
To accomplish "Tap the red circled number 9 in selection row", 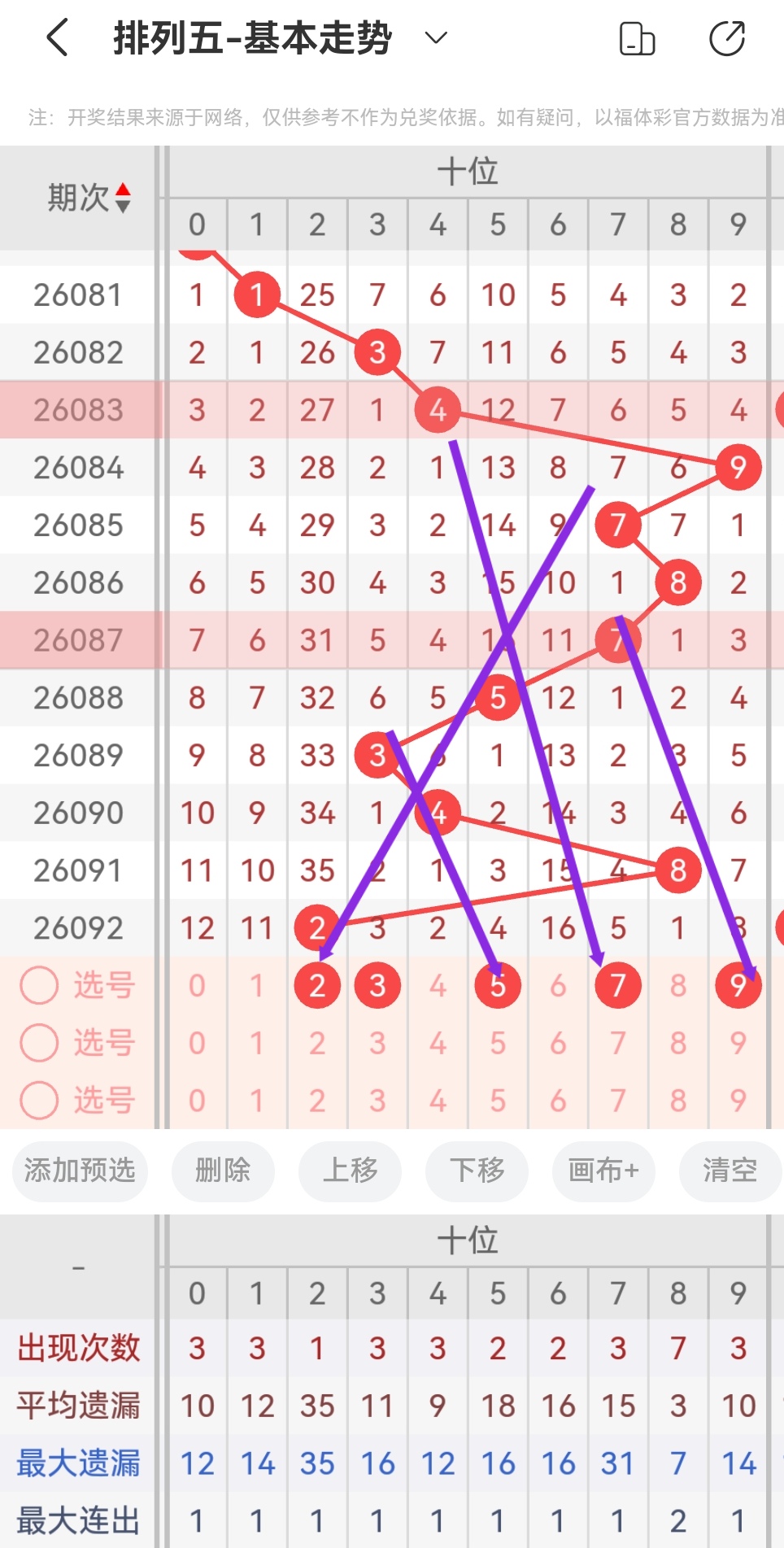I will click(x=738, y=985).
